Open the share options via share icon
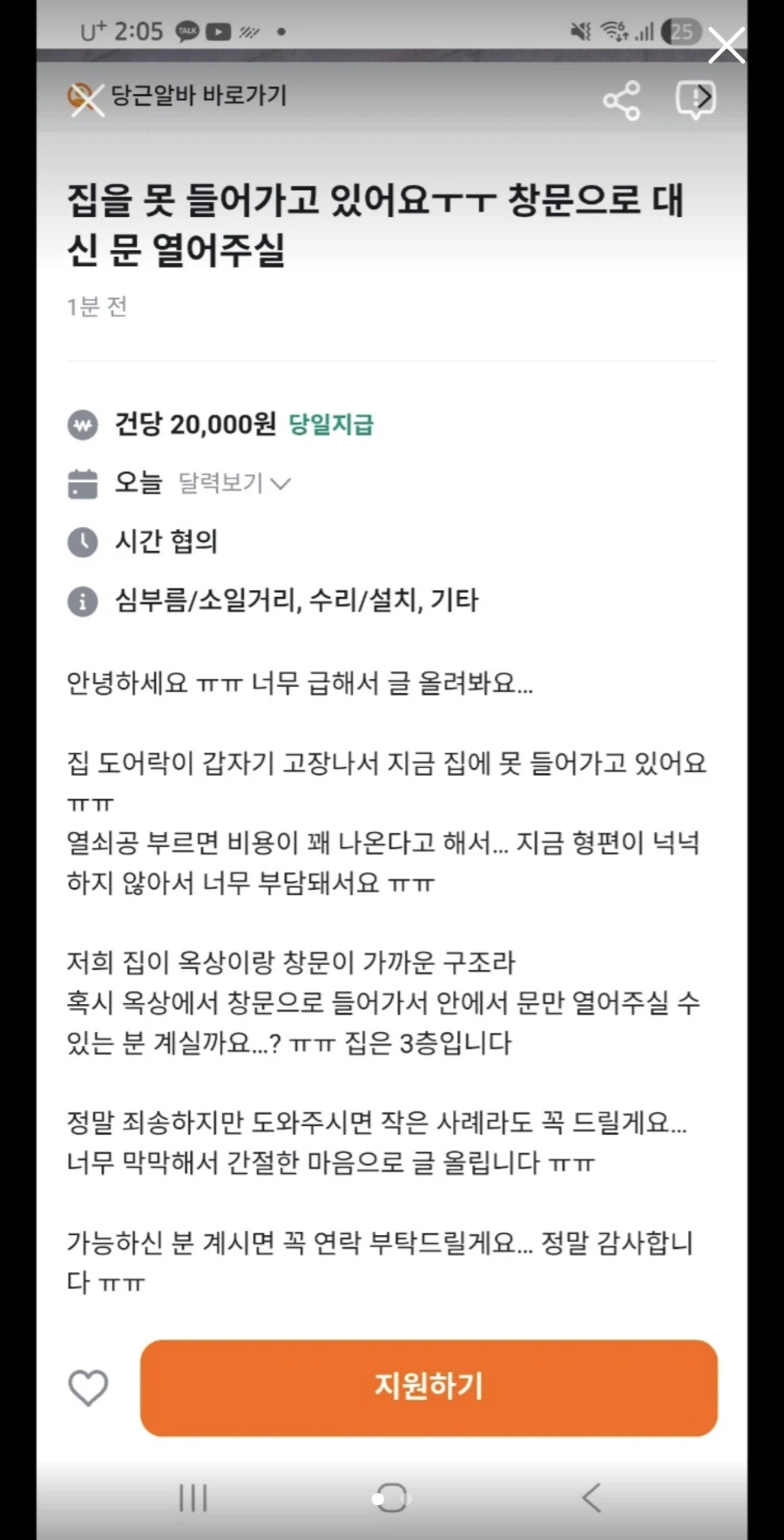The height and width of the screenshot is (1540, 784). click(622, 98)
